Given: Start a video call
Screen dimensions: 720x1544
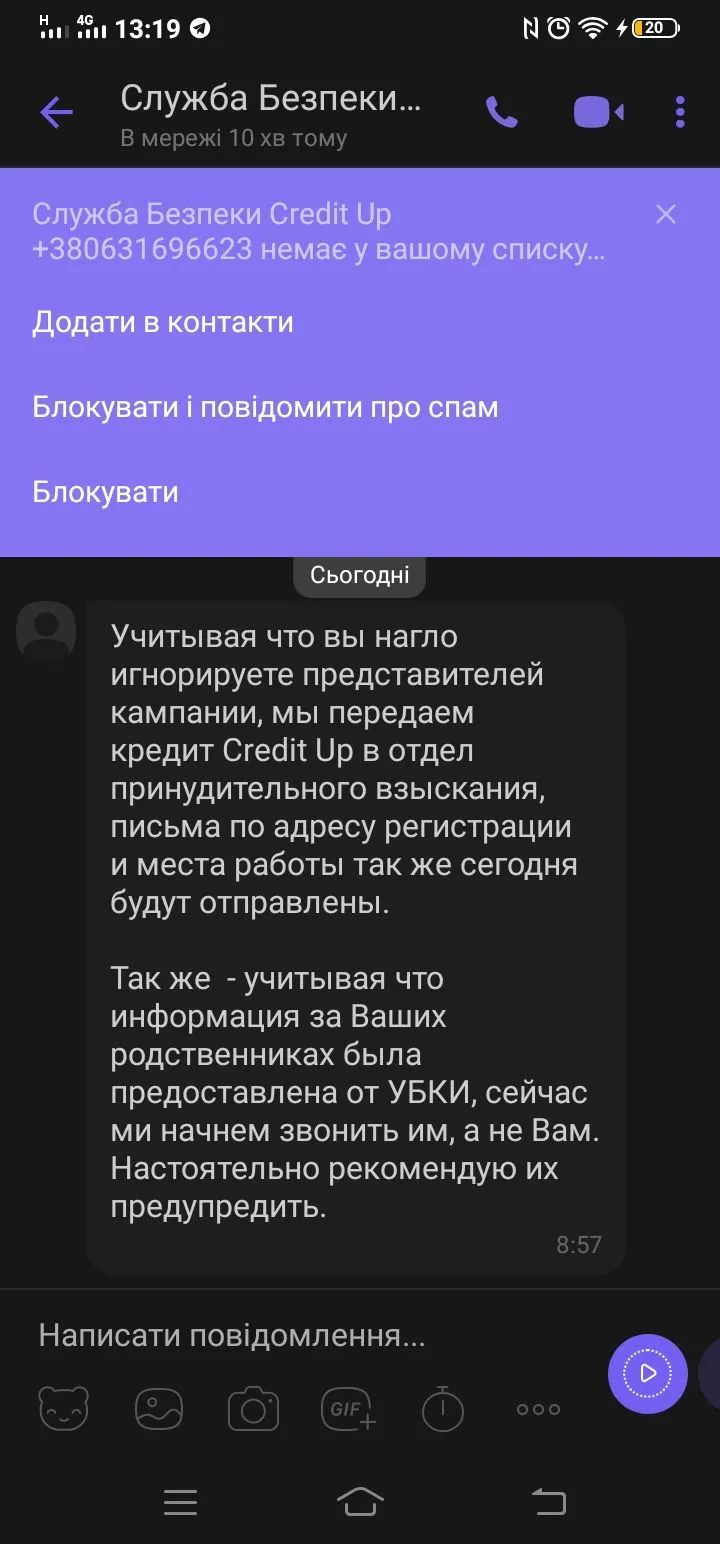Looking at the screenshot, I should (x=598, y=112).
